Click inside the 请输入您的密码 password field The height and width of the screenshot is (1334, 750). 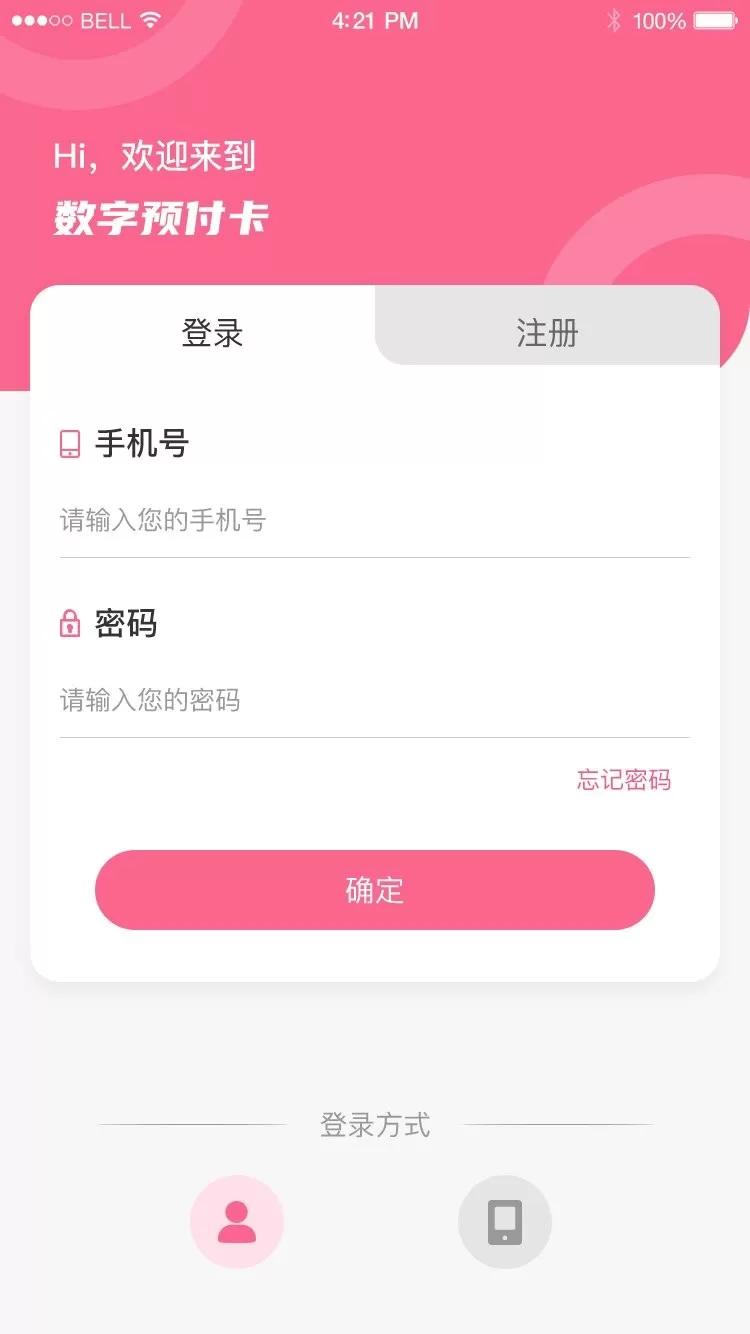click(375, 701)
